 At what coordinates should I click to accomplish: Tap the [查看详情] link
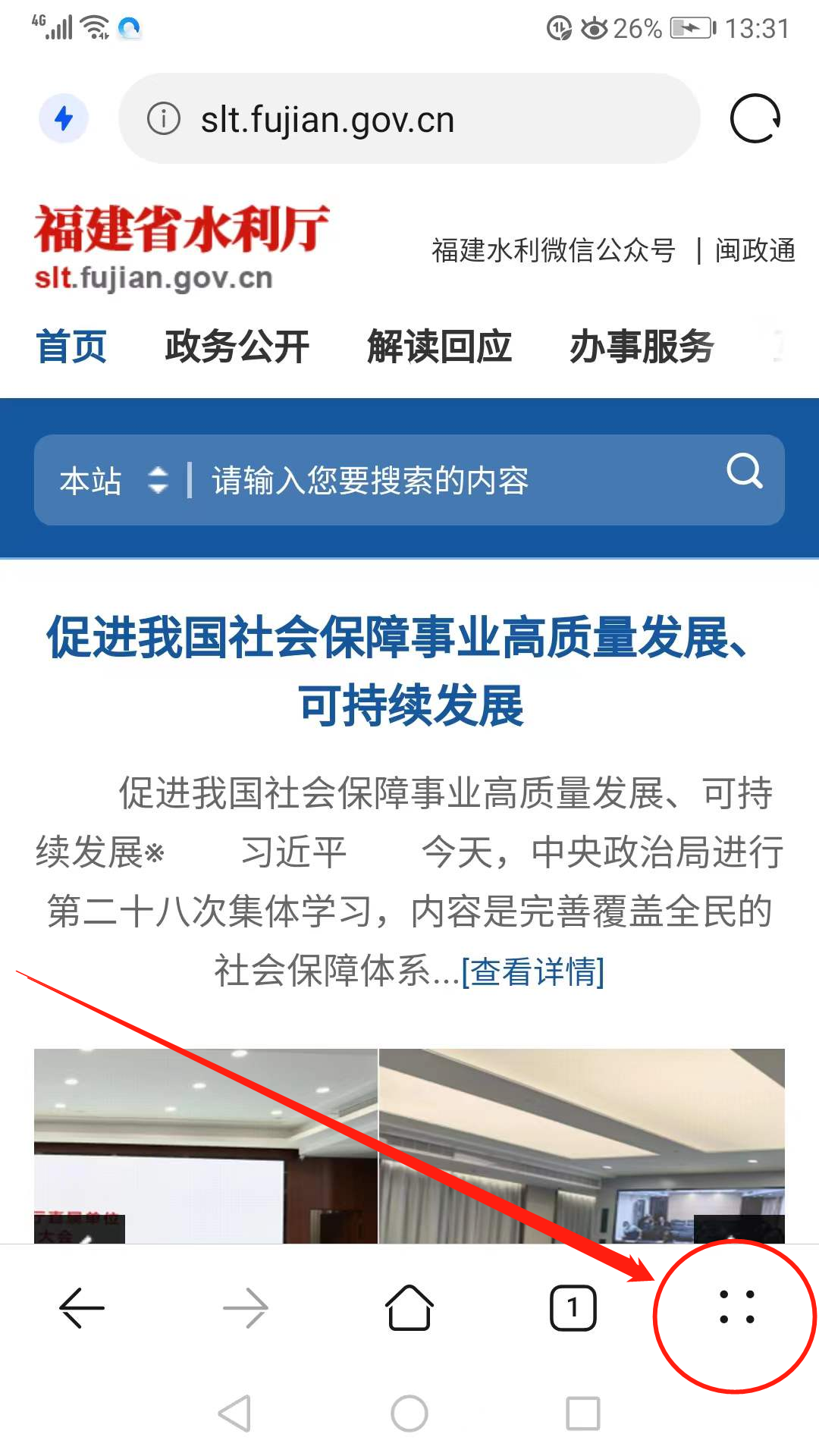(x=533, y=971)
